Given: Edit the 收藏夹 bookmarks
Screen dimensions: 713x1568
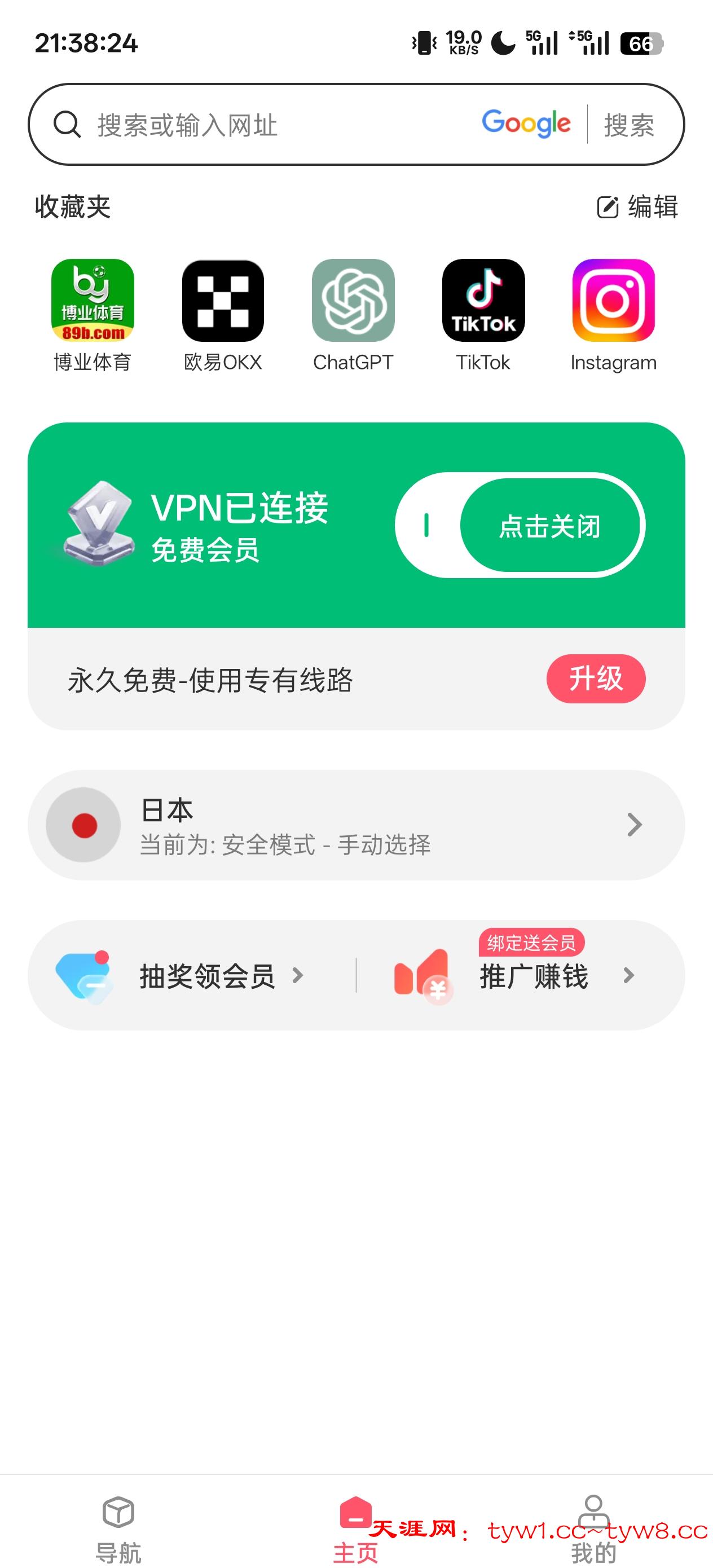Looking at the screenshot, I should [637, 207].
